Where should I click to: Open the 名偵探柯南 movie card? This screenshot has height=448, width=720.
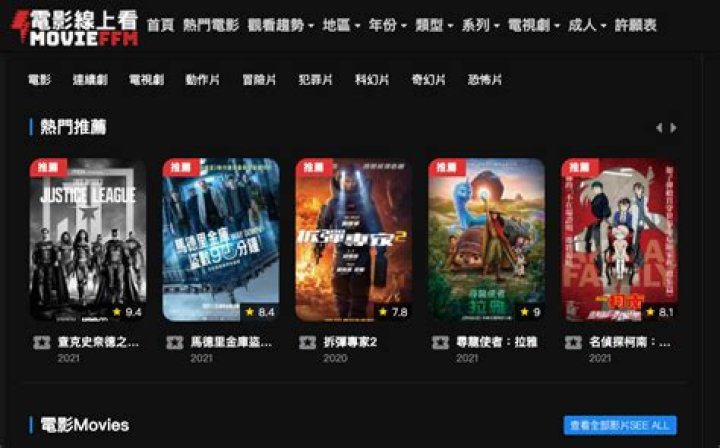point(618,240)
